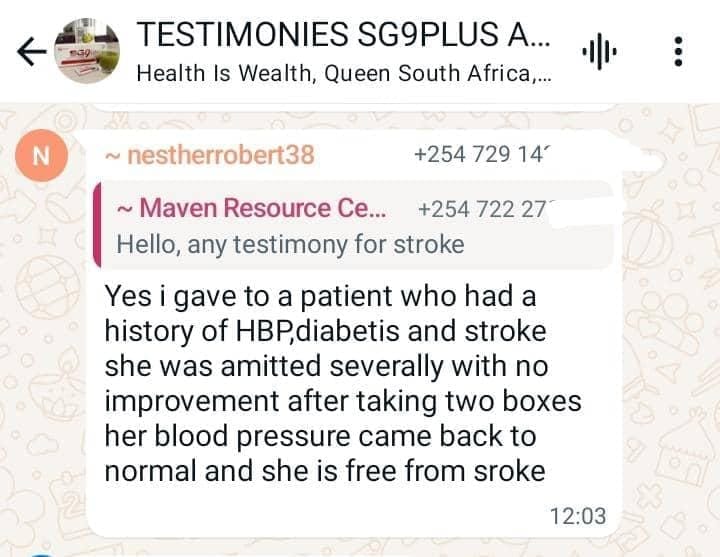Go back to the chat list
The width and height of the screenshot is (720, 557).
click(x=31, y=53)
